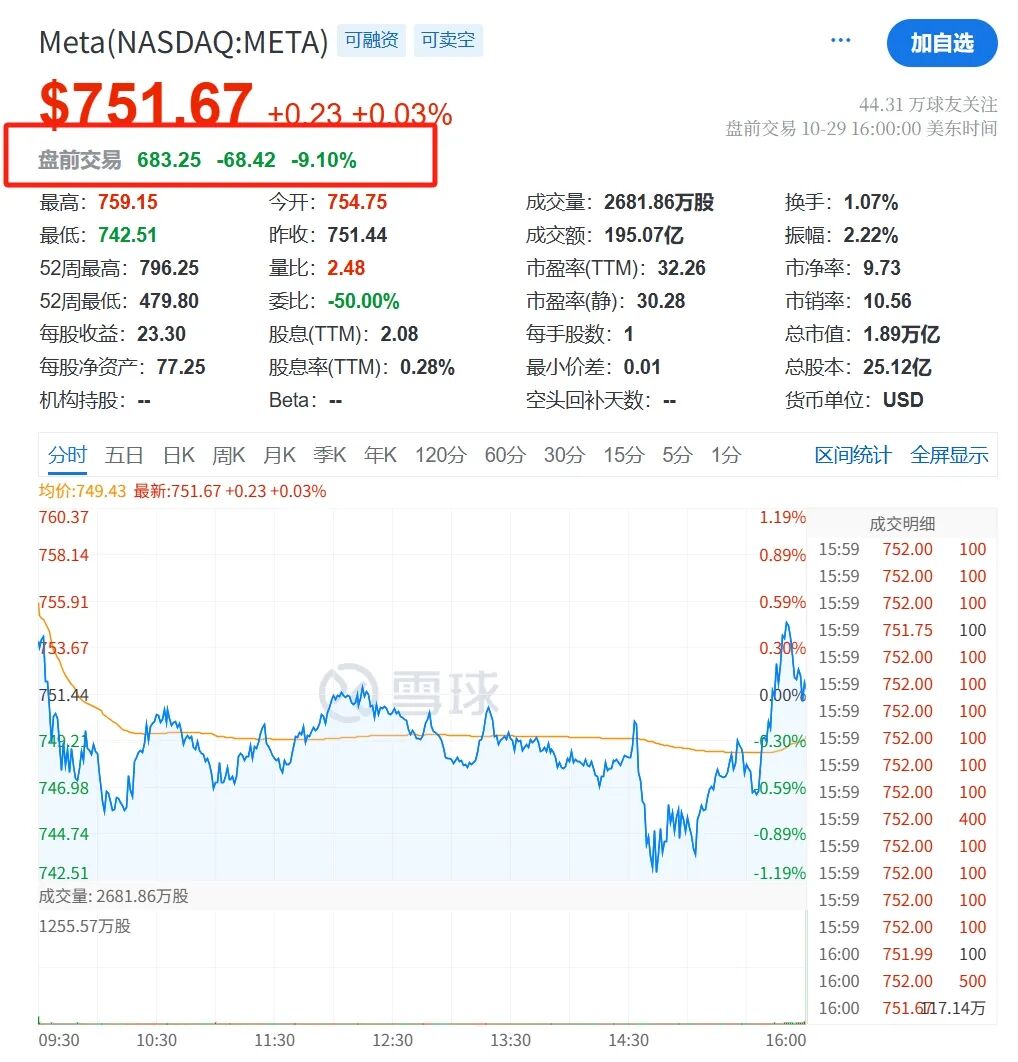Select the 周K chart tab
Screen dimensions: 1018x1062
229,455
